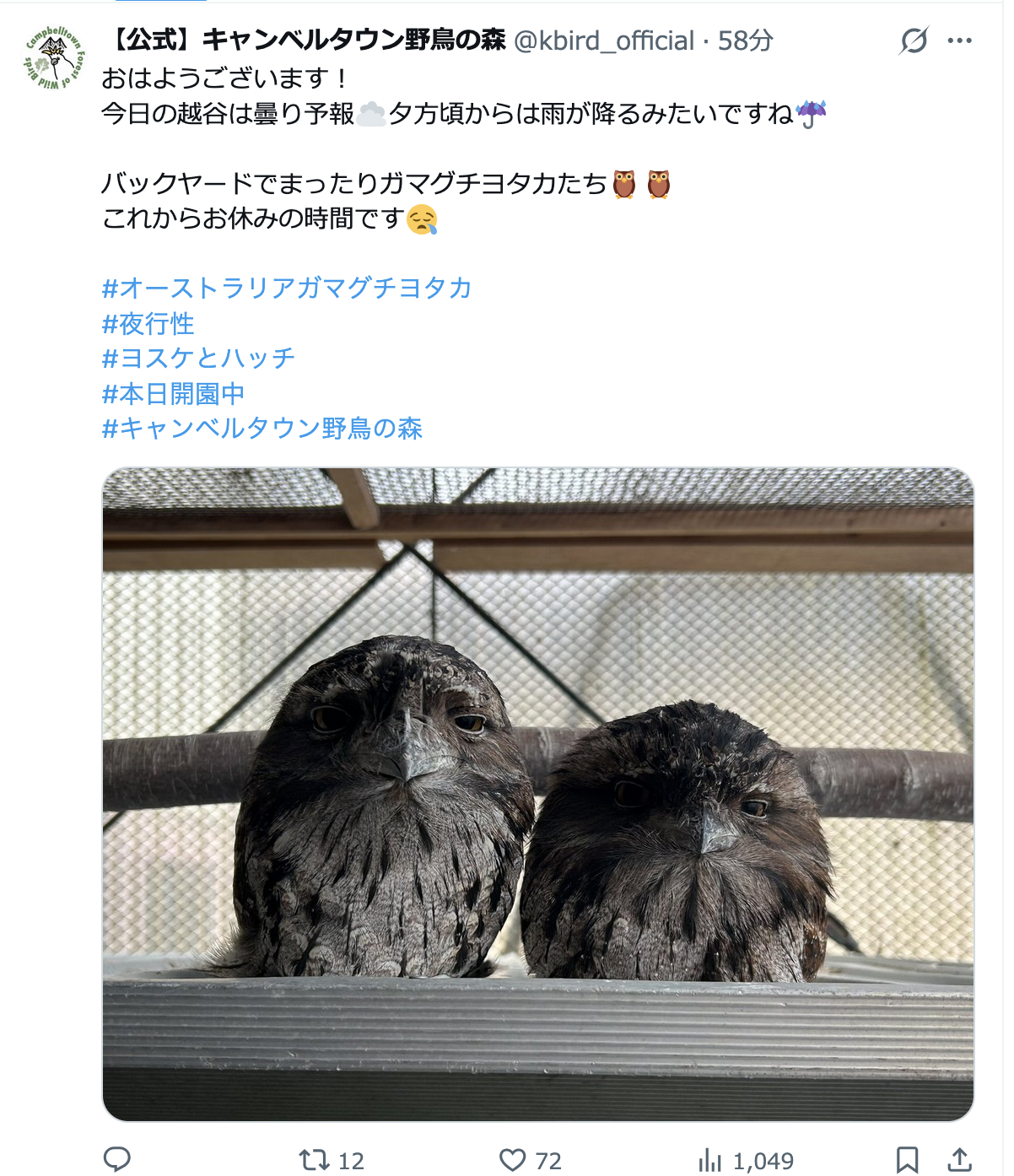The width and height of the screenshot is (1014, 1176).
Task: Open hashtag #オーストラリアガマグチヨタカ
Action: (286, 289)
